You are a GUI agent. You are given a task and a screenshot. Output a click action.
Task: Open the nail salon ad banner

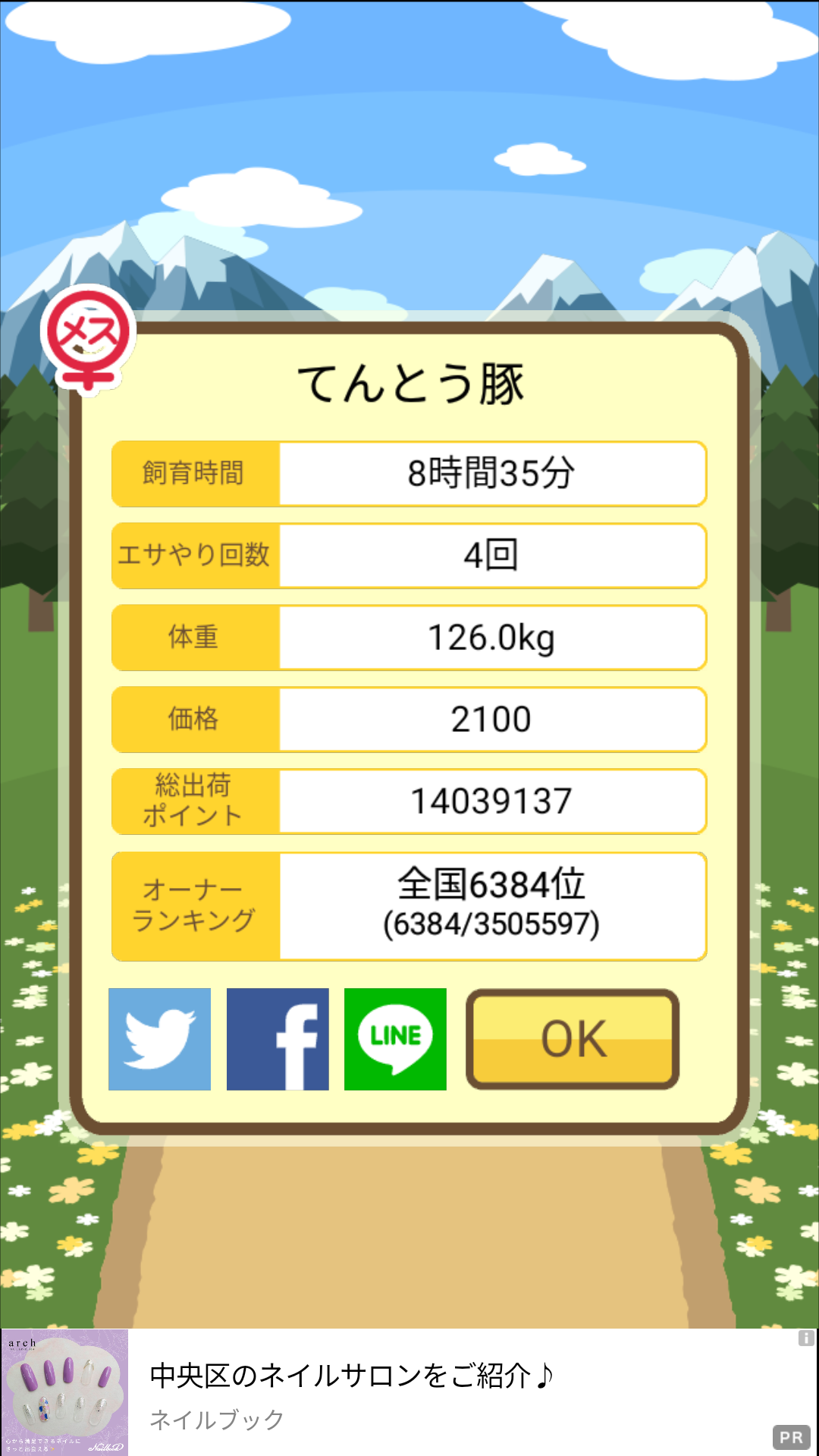coord(409,1392)
